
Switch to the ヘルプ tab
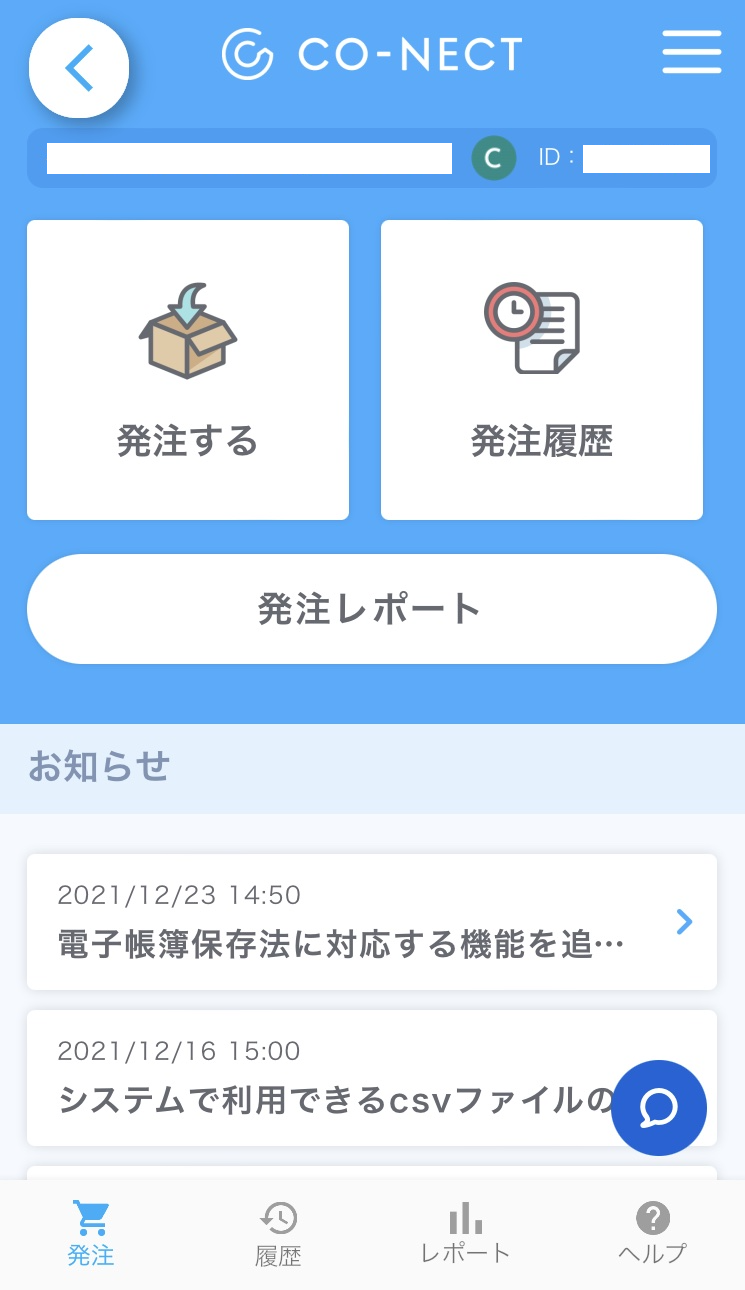coord(654,1232)
